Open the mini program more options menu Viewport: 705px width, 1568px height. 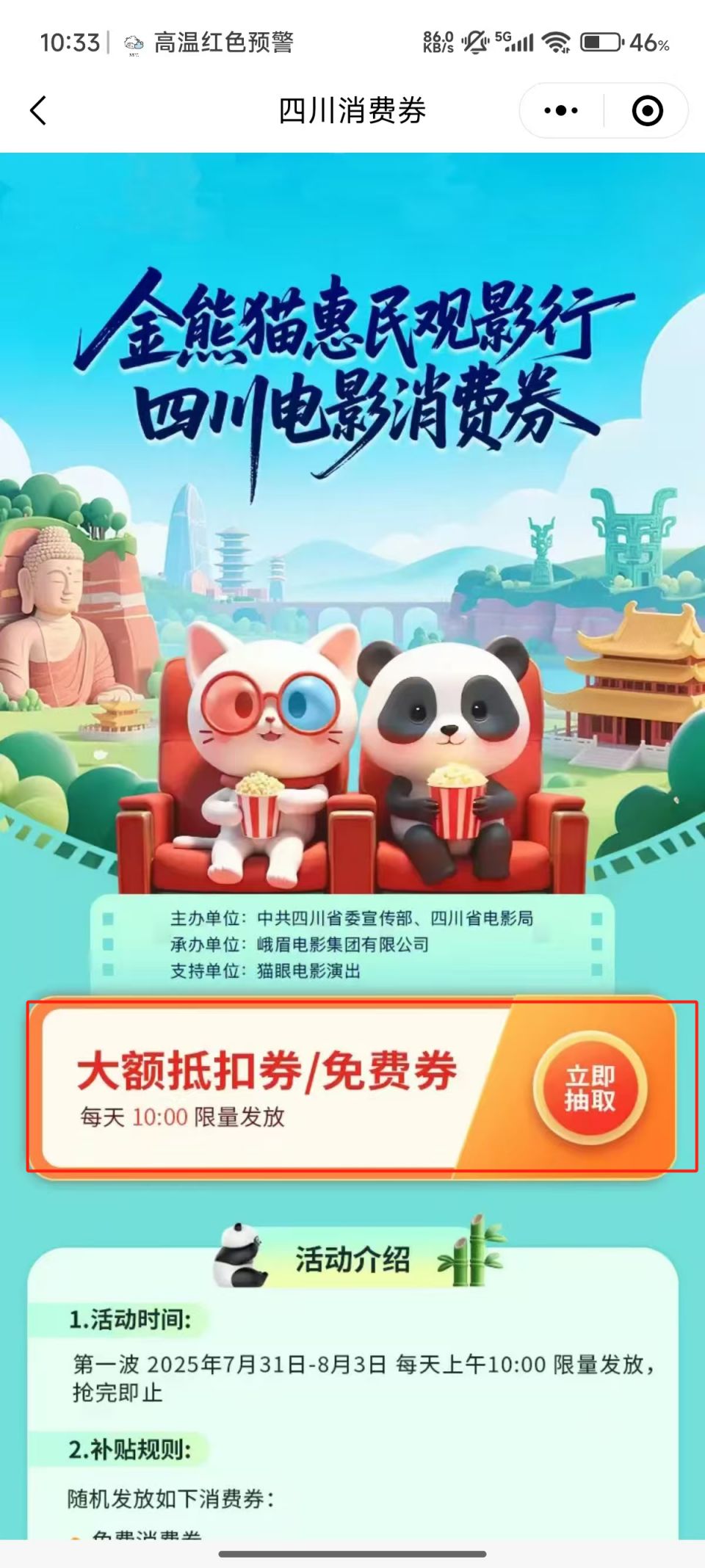point(561,111)
